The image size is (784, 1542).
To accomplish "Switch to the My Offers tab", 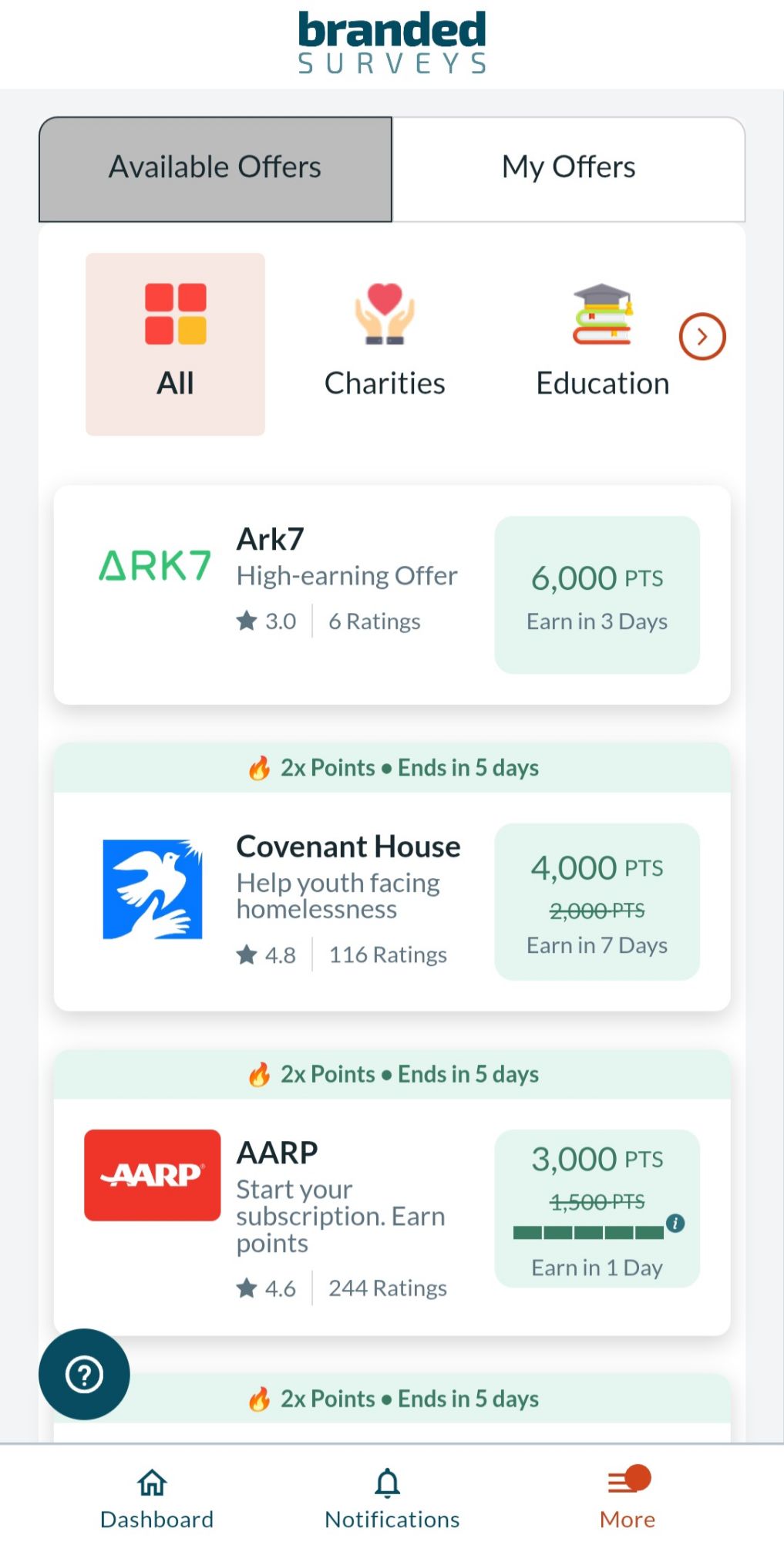I will coord(568,167).
